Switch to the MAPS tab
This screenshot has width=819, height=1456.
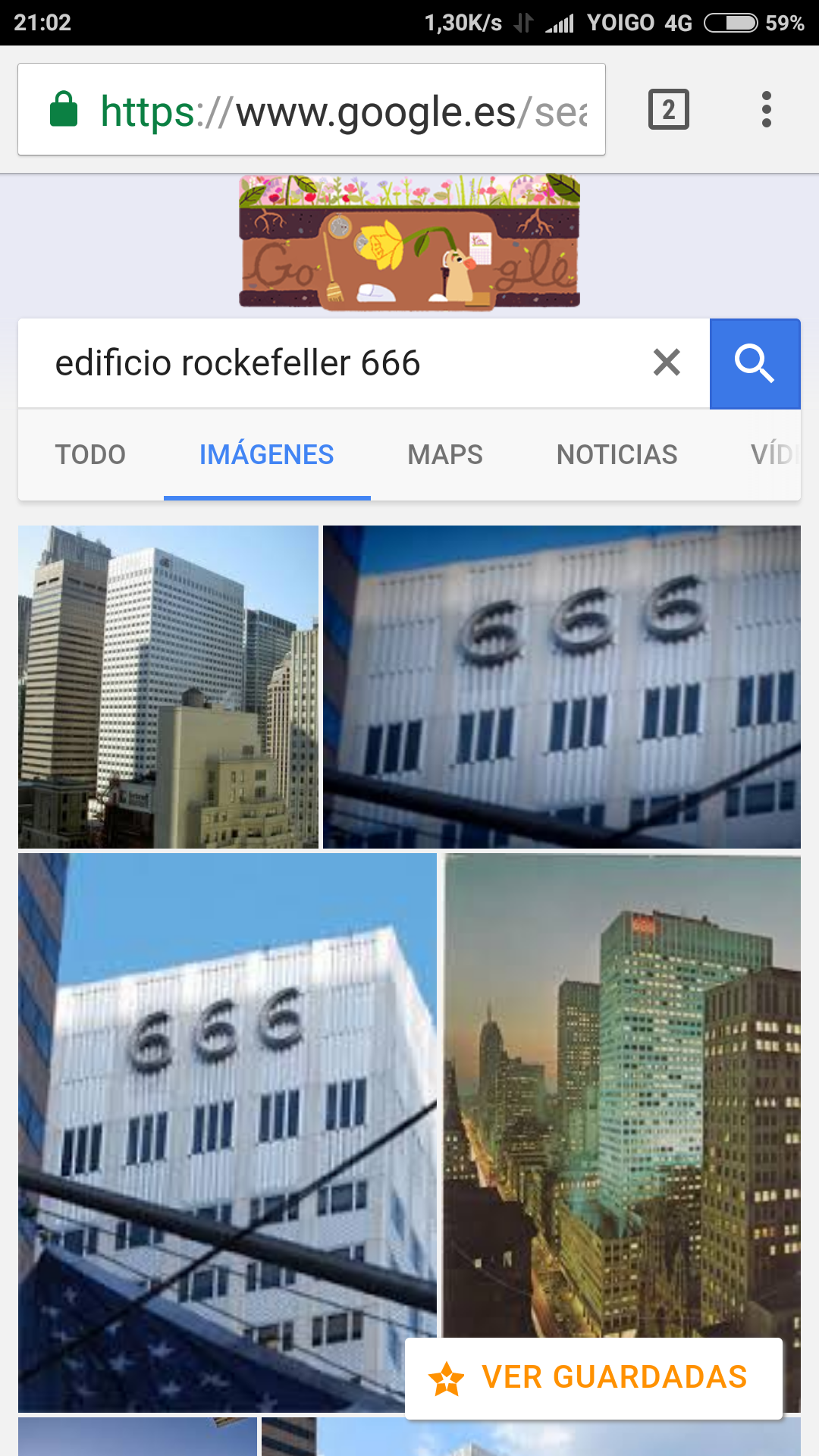tap(445, 455)
